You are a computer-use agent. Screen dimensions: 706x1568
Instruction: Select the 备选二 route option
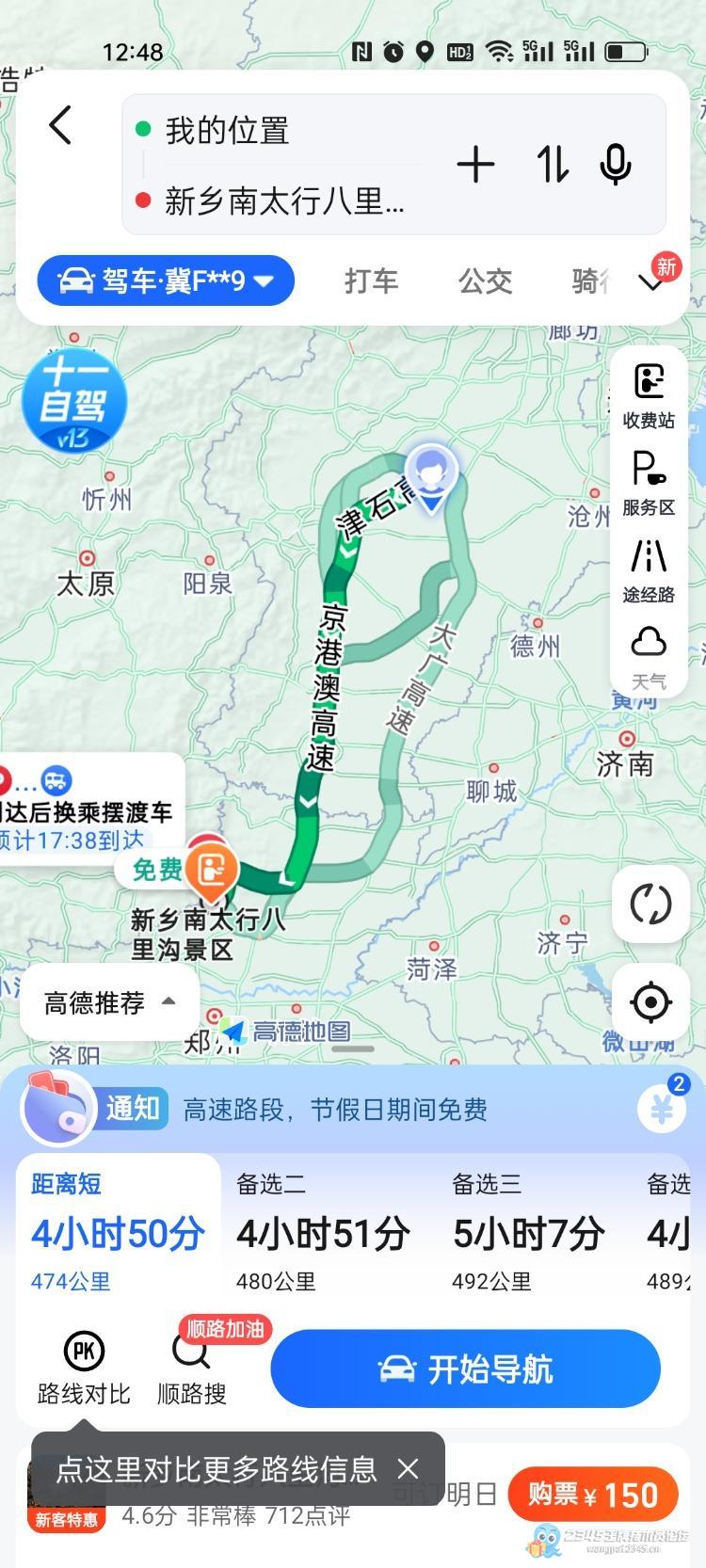323,1231
